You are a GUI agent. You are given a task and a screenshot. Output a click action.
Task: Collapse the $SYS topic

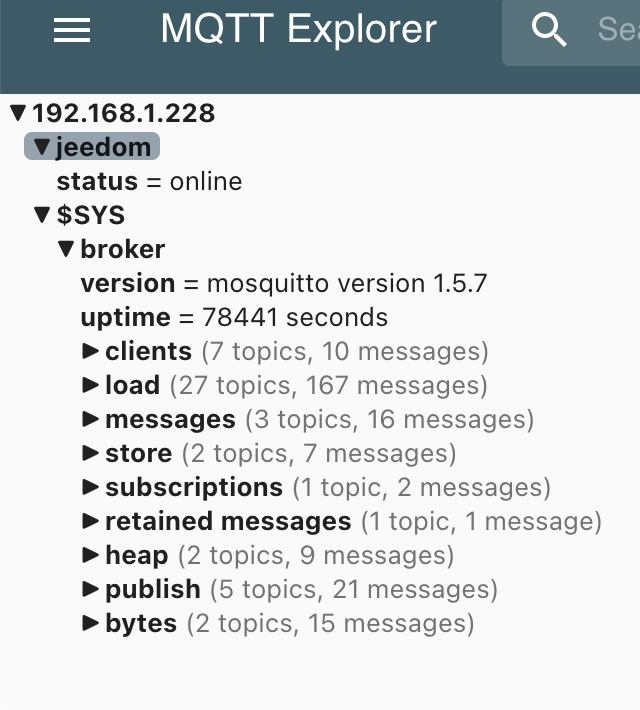click(x=42, y=215)
